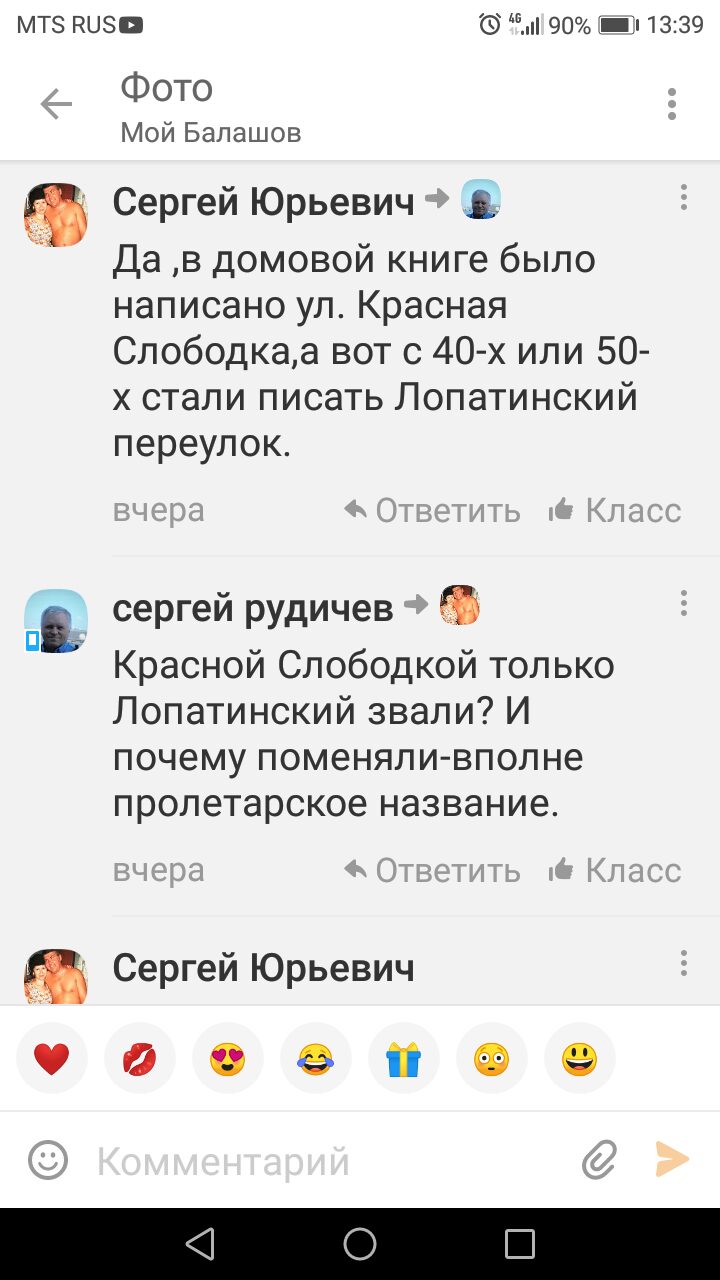Like the comment about Лопатинский переулок with Класс
Screen dimensions: 720x1280
(x=615, y=511)
